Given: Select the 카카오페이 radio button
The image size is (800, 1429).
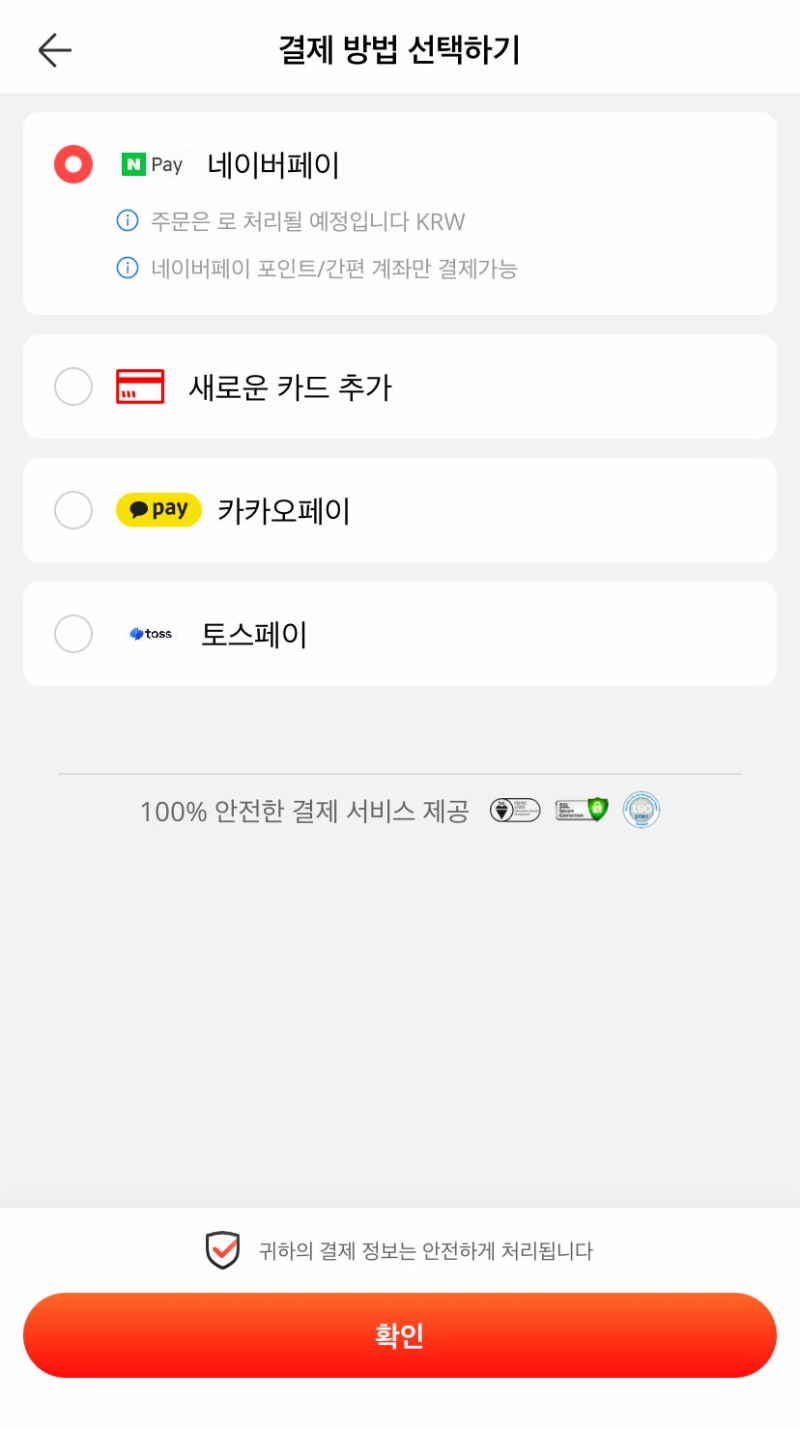Looking at the screenshot, I should point(72,510).
